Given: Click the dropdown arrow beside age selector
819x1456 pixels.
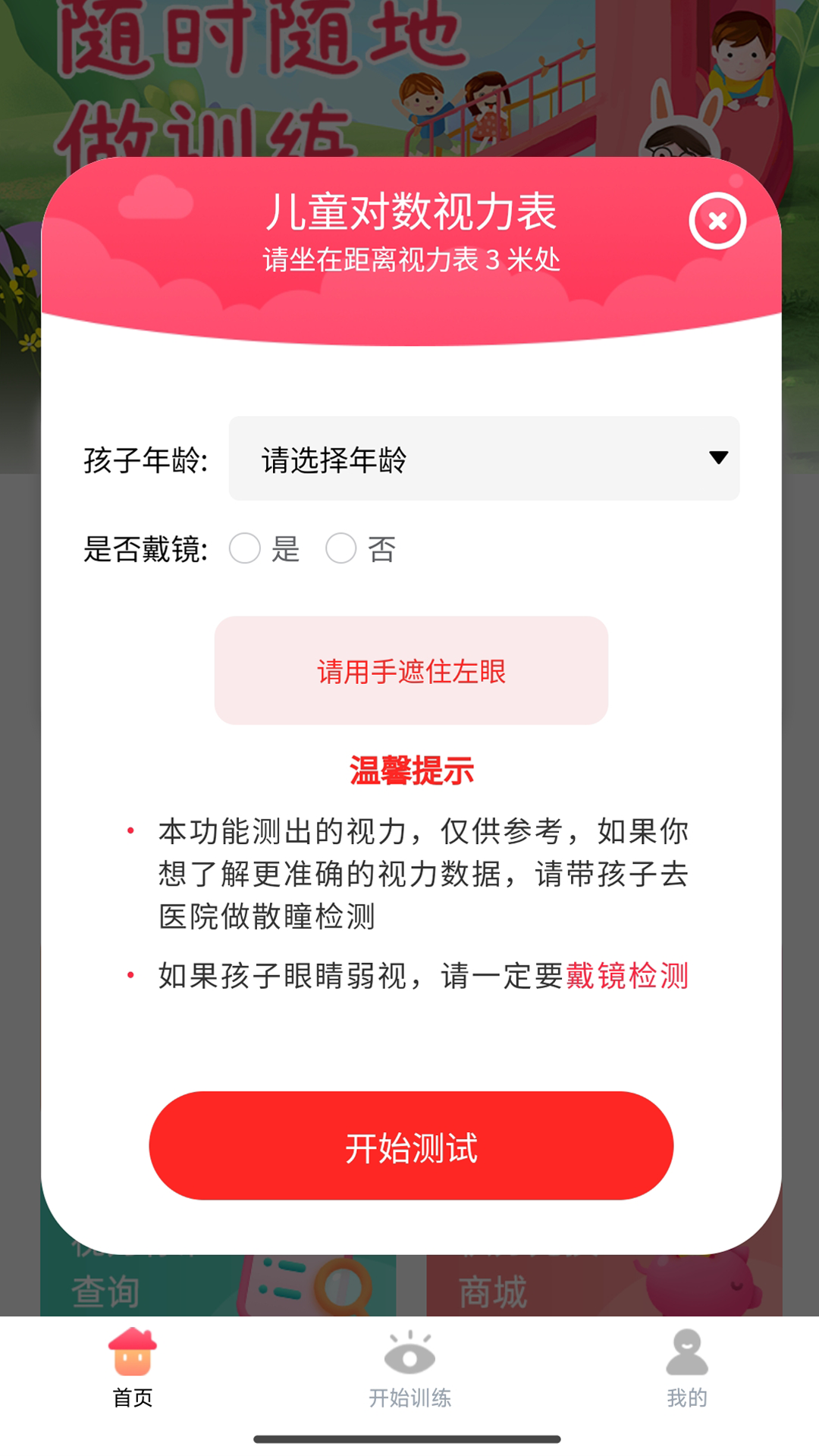Looking at the screenshot, I should coord(716,458).
